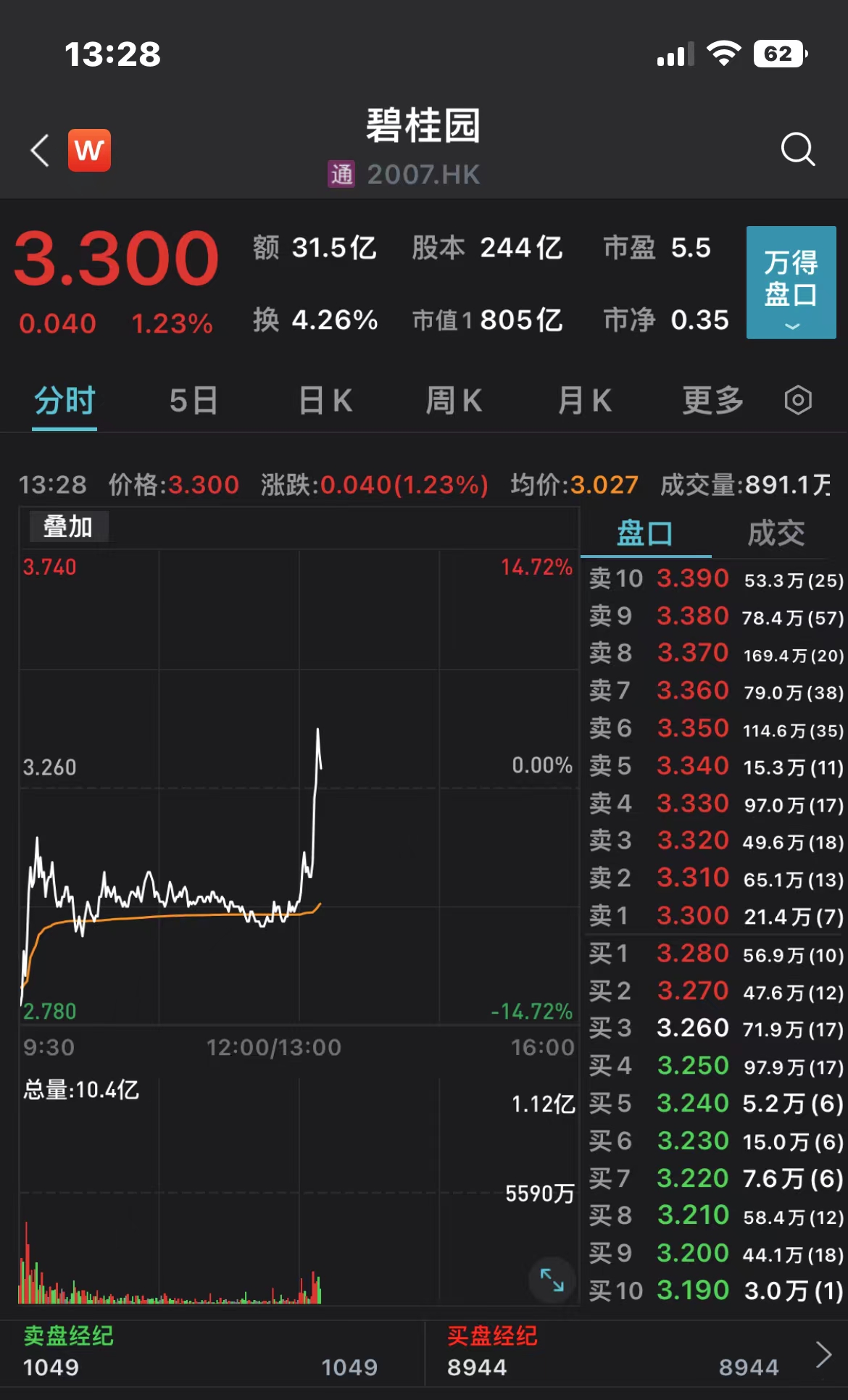Open 更多 chart period options
Screen dimensions: 848x1400
(713, 401)
